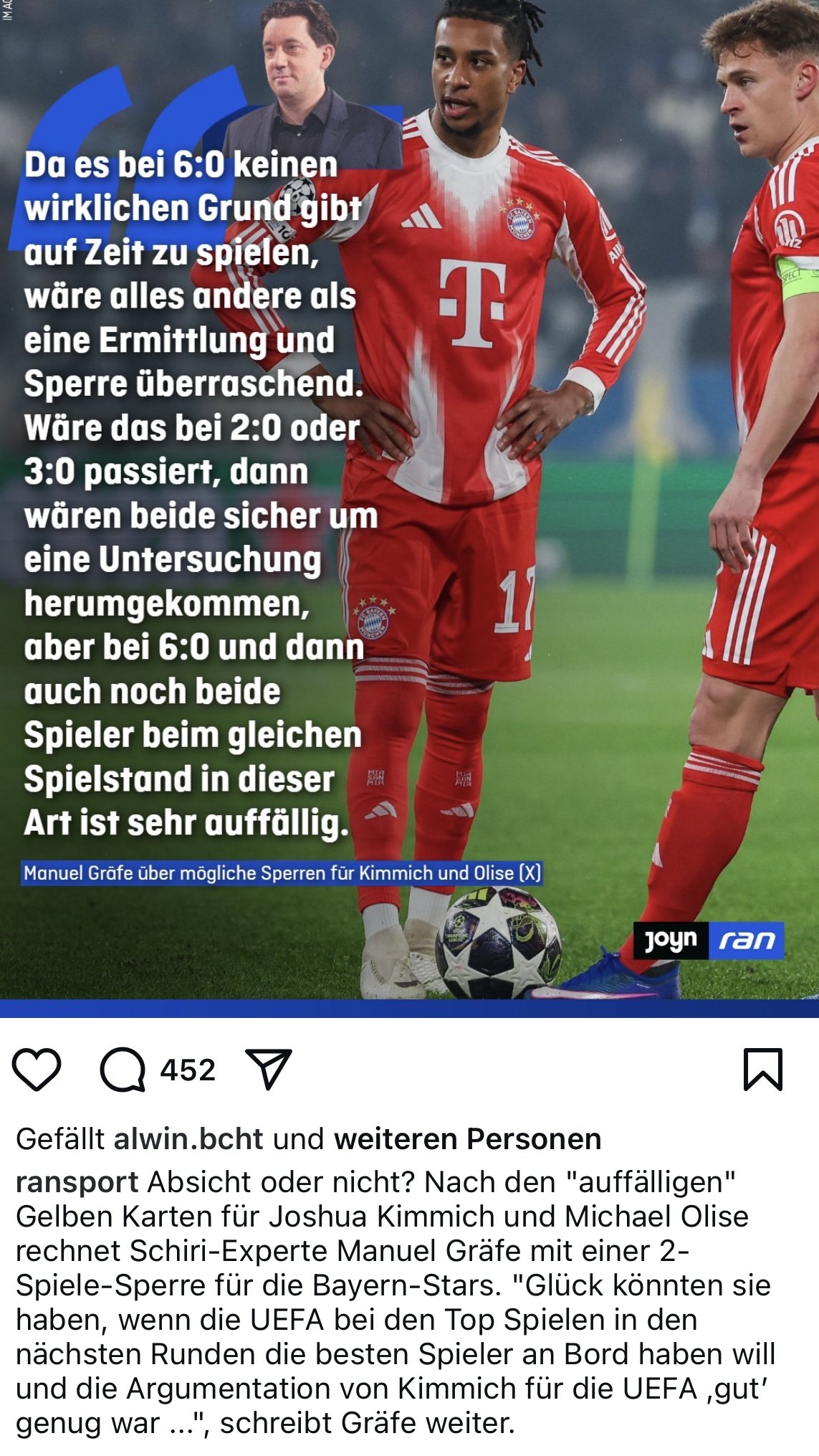Open alwin.bcht's profile from likes

coord(188,1139)
